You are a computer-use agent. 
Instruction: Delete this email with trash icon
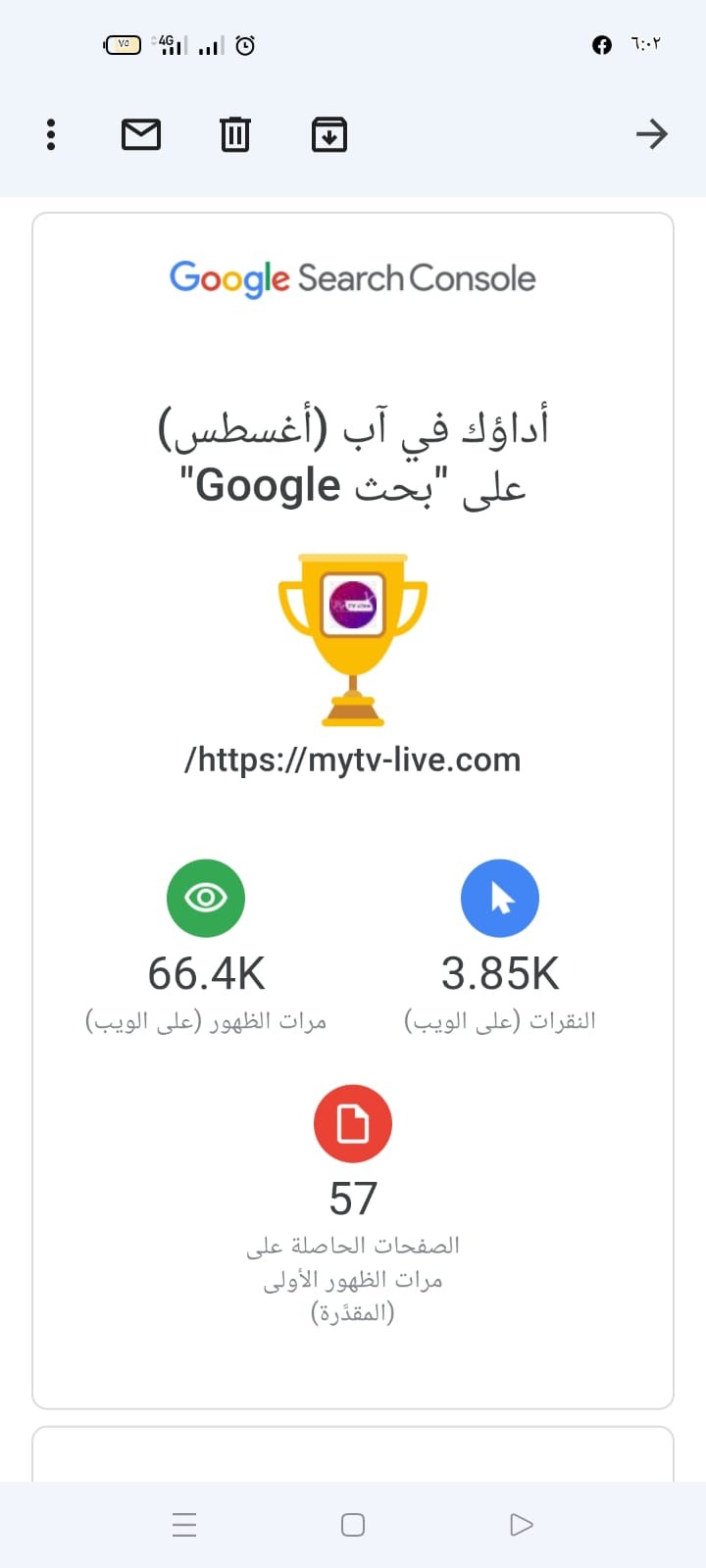coord(234,134)
